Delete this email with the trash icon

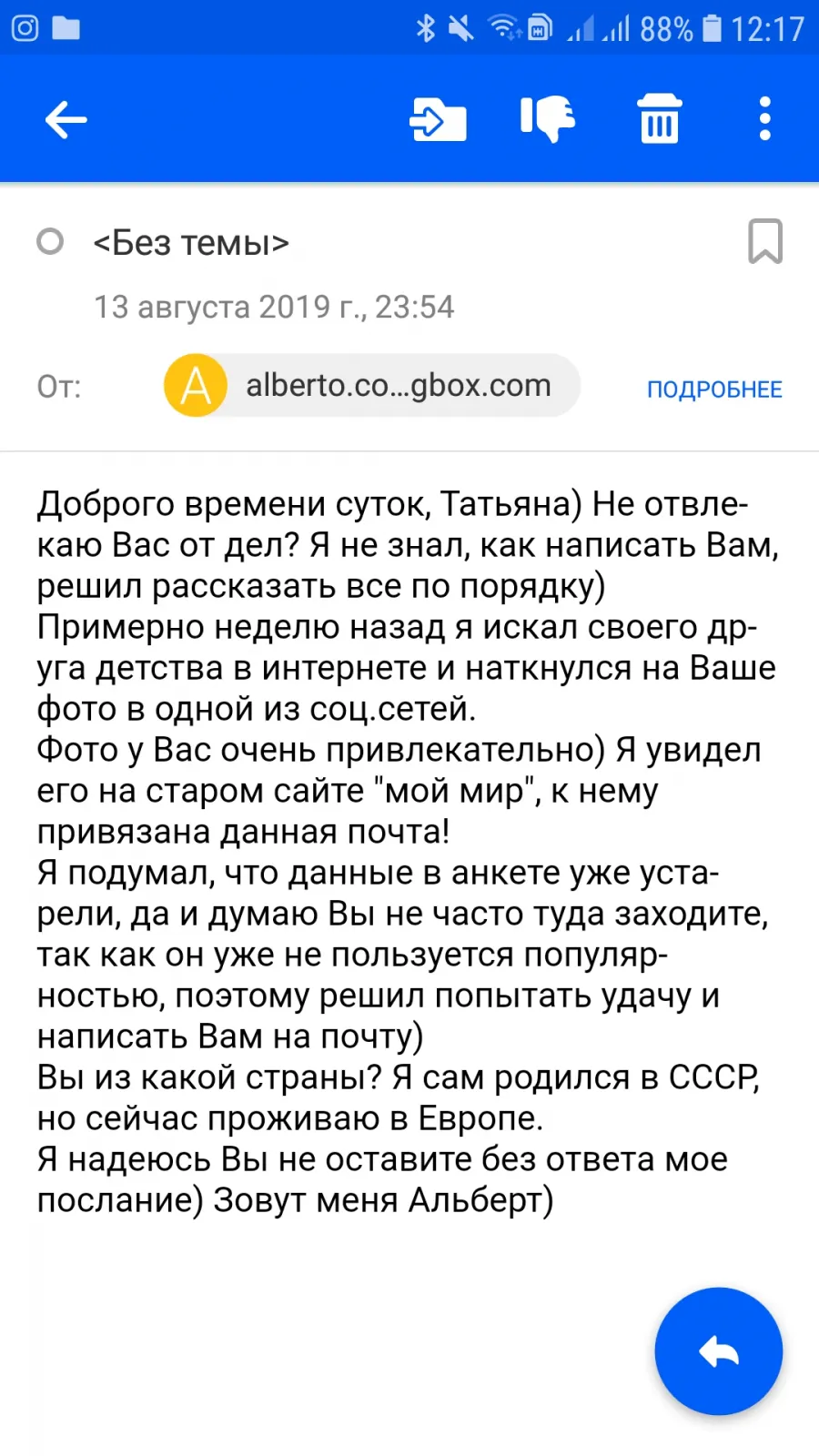[x=659, y=118]
